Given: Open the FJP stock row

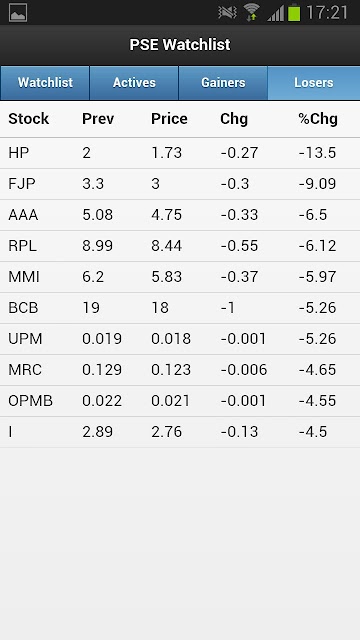Looking at the screenshot, I should pos(180,184).
